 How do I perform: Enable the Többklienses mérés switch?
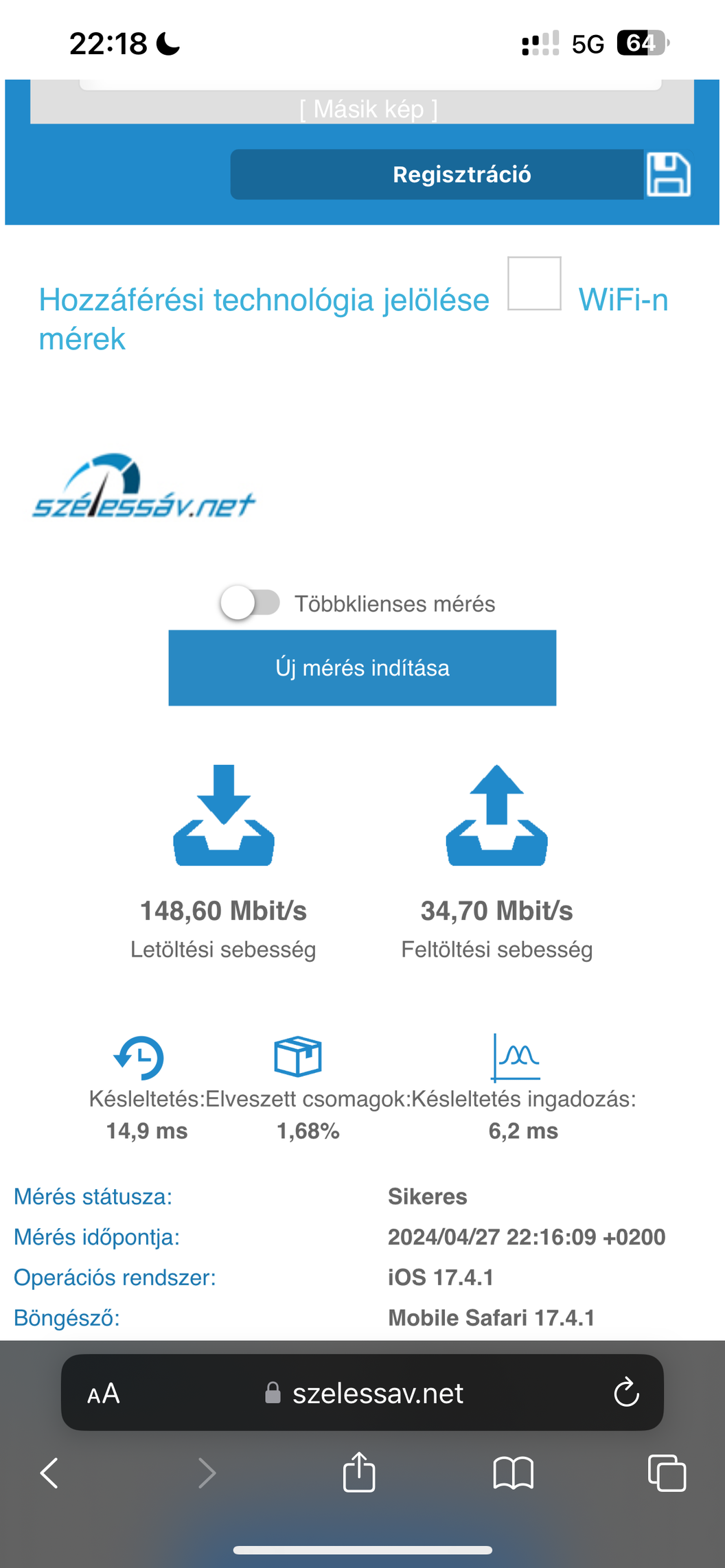250,603
